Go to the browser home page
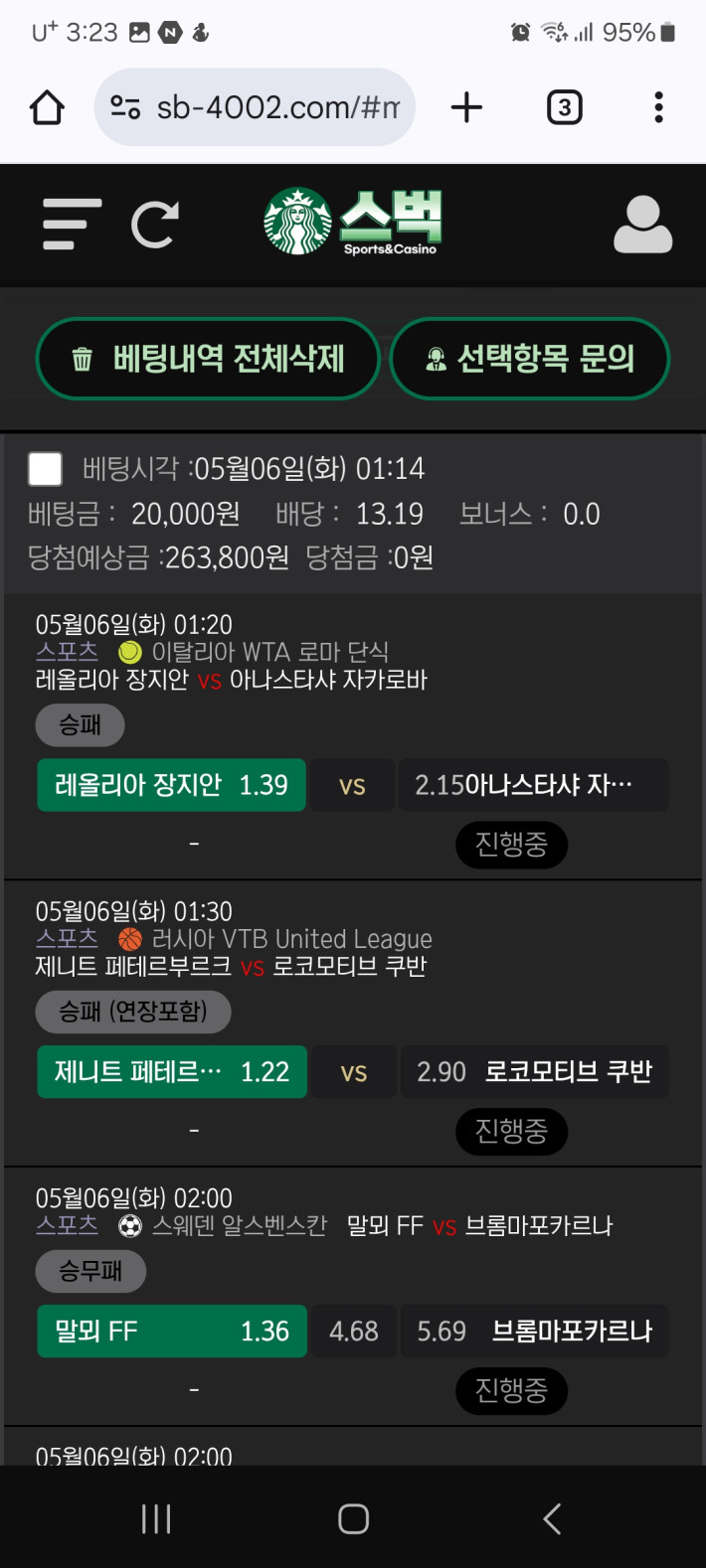The width and height of the screenshot is (706, 1568). click(x=47, y=107)
